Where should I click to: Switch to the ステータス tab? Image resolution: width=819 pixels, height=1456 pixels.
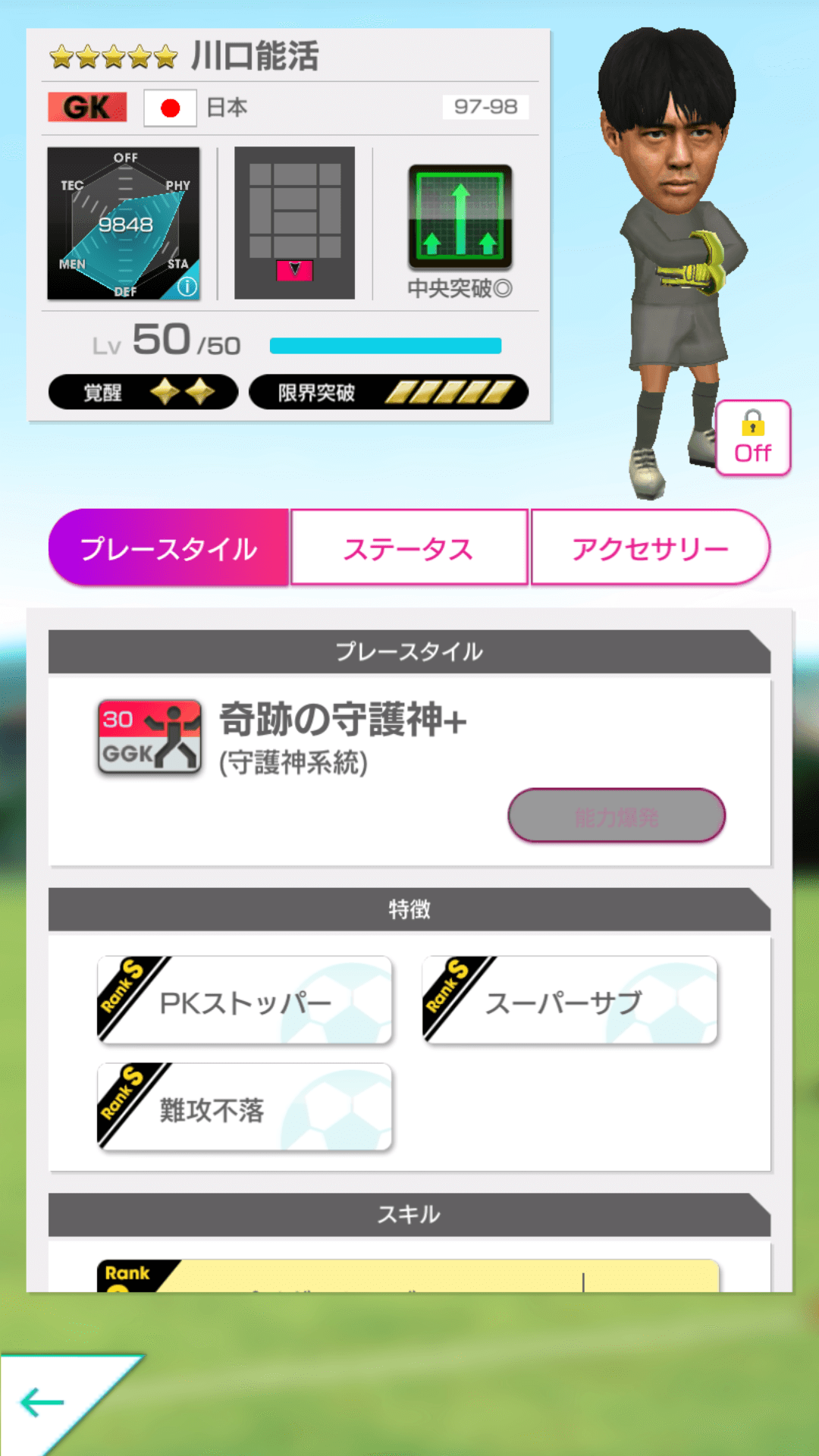(409, 547)
